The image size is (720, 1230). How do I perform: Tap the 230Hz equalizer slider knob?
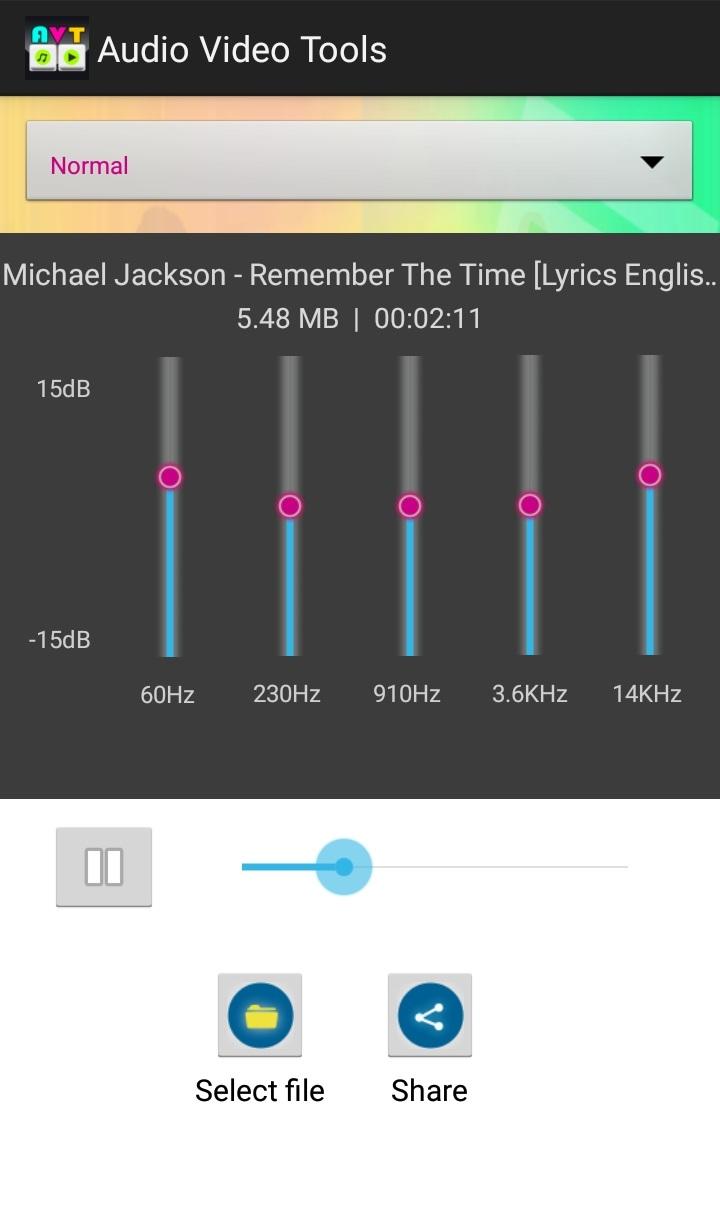290,506
